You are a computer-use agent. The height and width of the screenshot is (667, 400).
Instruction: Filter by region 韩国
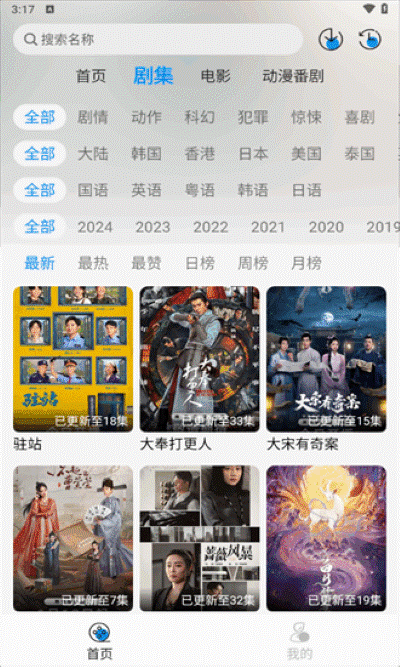[x=146, y=154]
